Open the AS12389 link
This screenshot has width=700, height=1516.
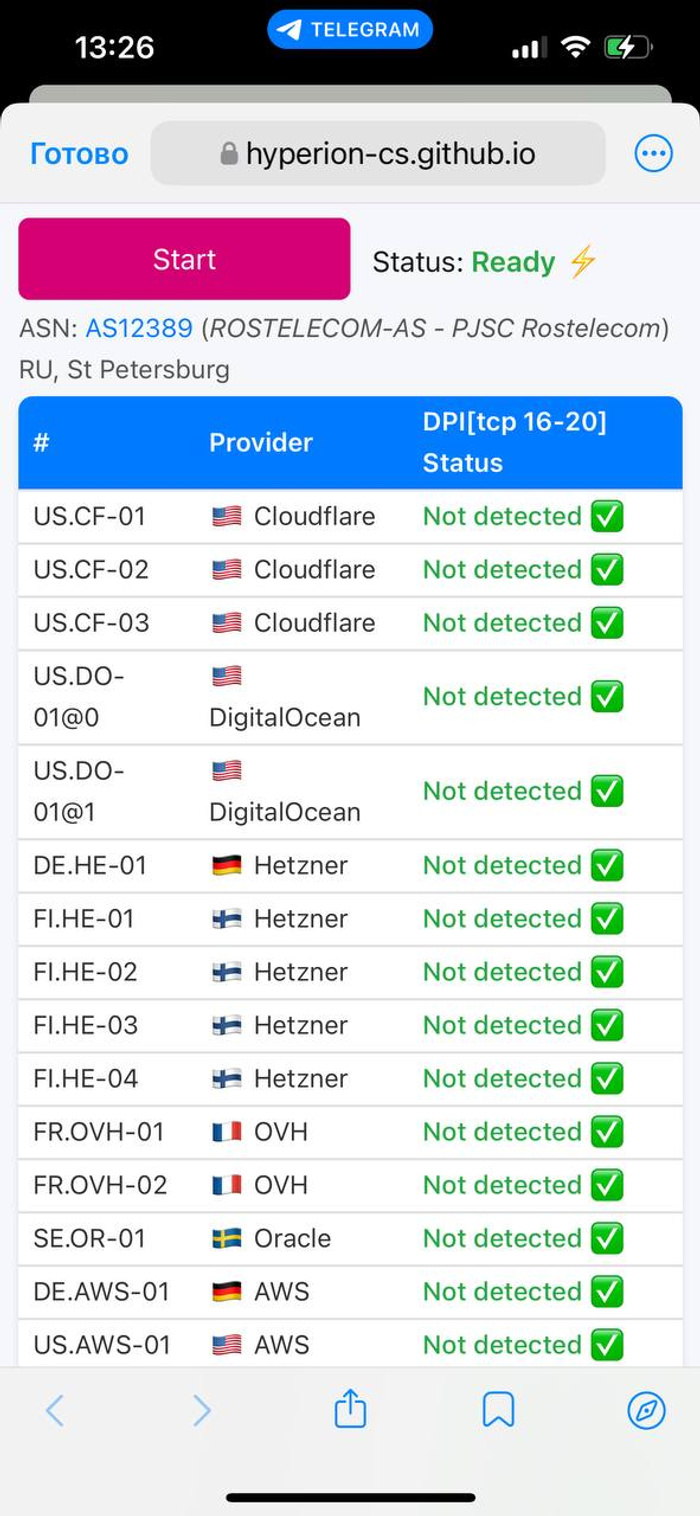point(138,328)
